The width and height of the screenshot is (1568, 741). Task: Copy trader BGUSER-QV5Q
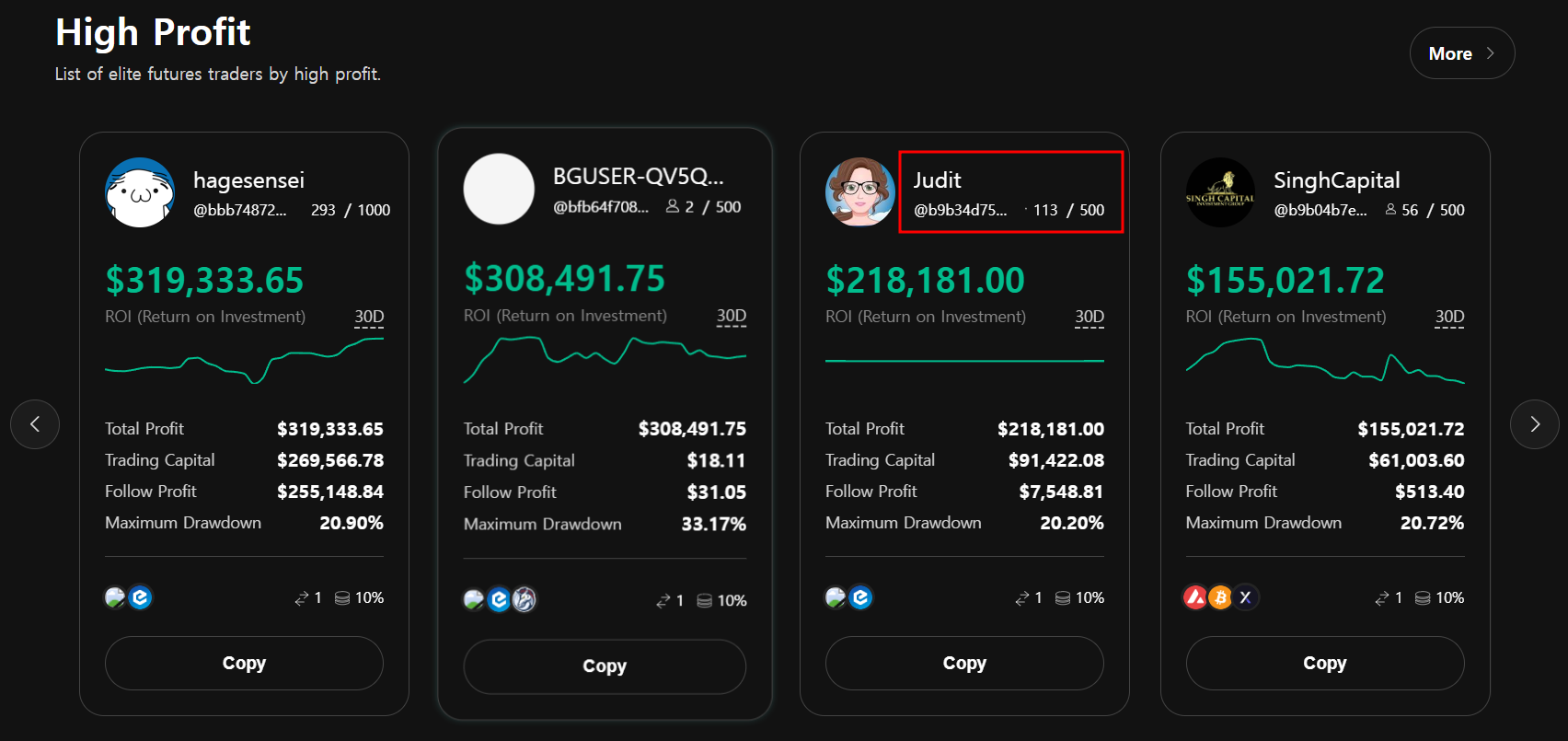tap(605, 666)
